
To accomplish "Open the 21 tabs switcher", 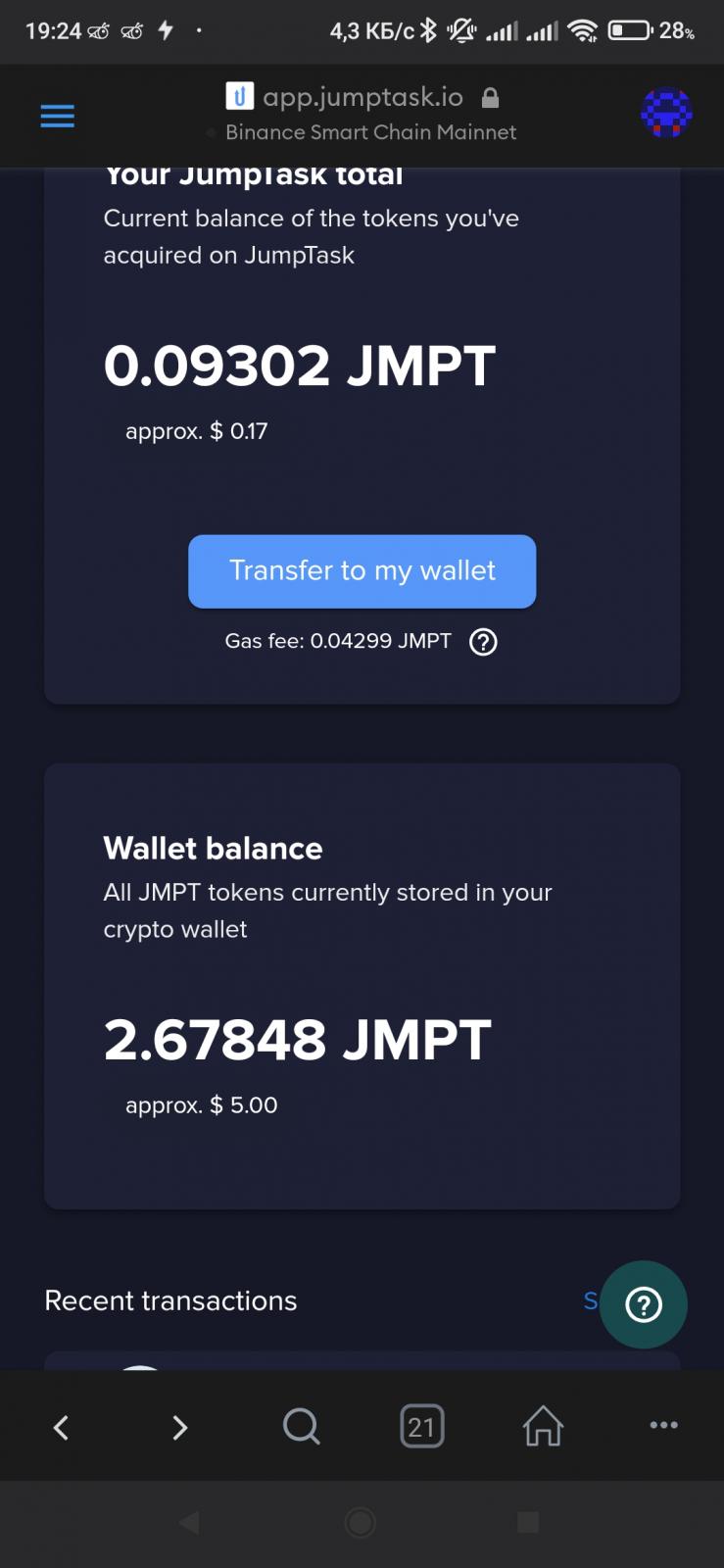I will (422, 1426).
